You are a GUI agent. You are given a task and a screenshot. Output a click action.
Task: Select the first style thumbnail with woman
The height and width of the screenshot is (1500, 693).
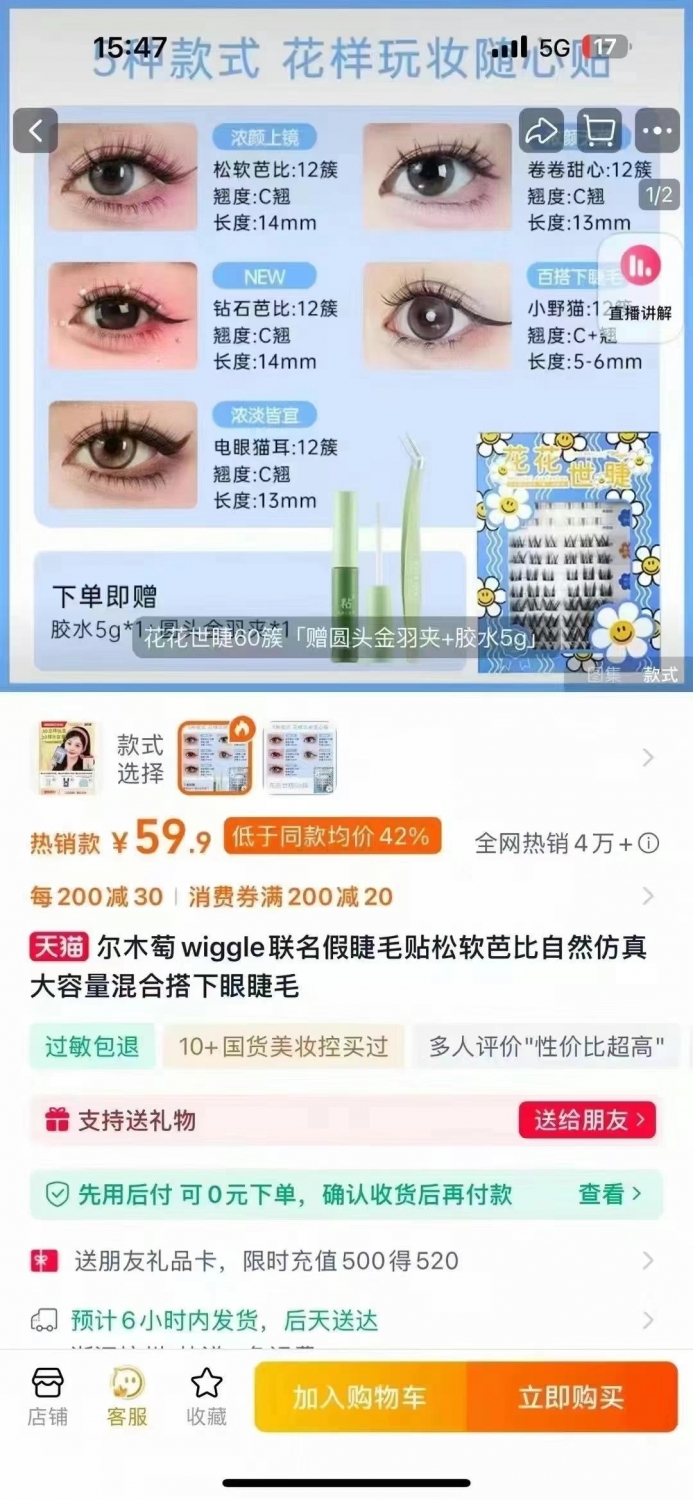(x=67, y=758)
